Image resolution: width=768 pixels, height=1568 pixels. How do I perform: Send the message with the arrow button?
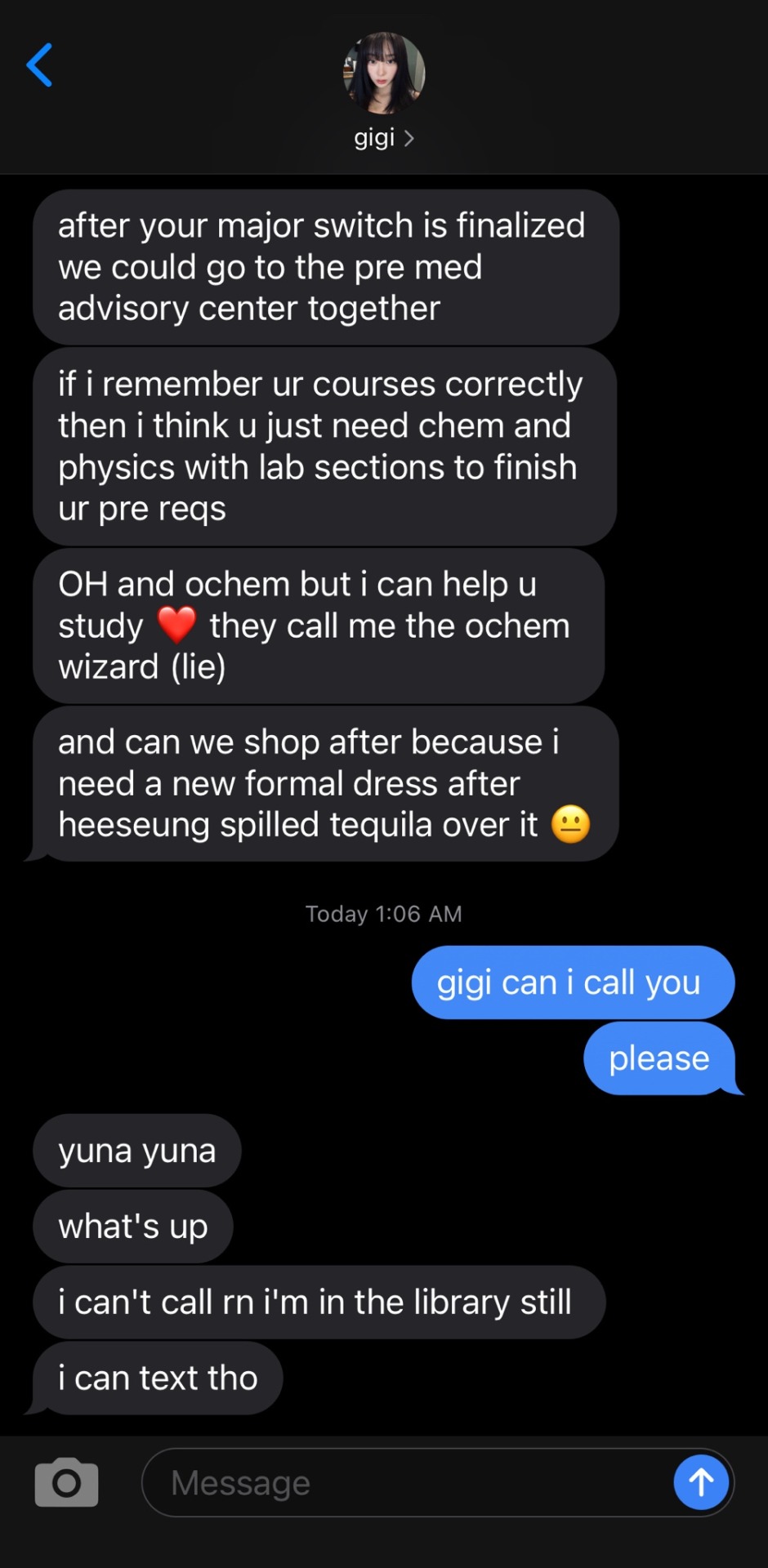701,1481
